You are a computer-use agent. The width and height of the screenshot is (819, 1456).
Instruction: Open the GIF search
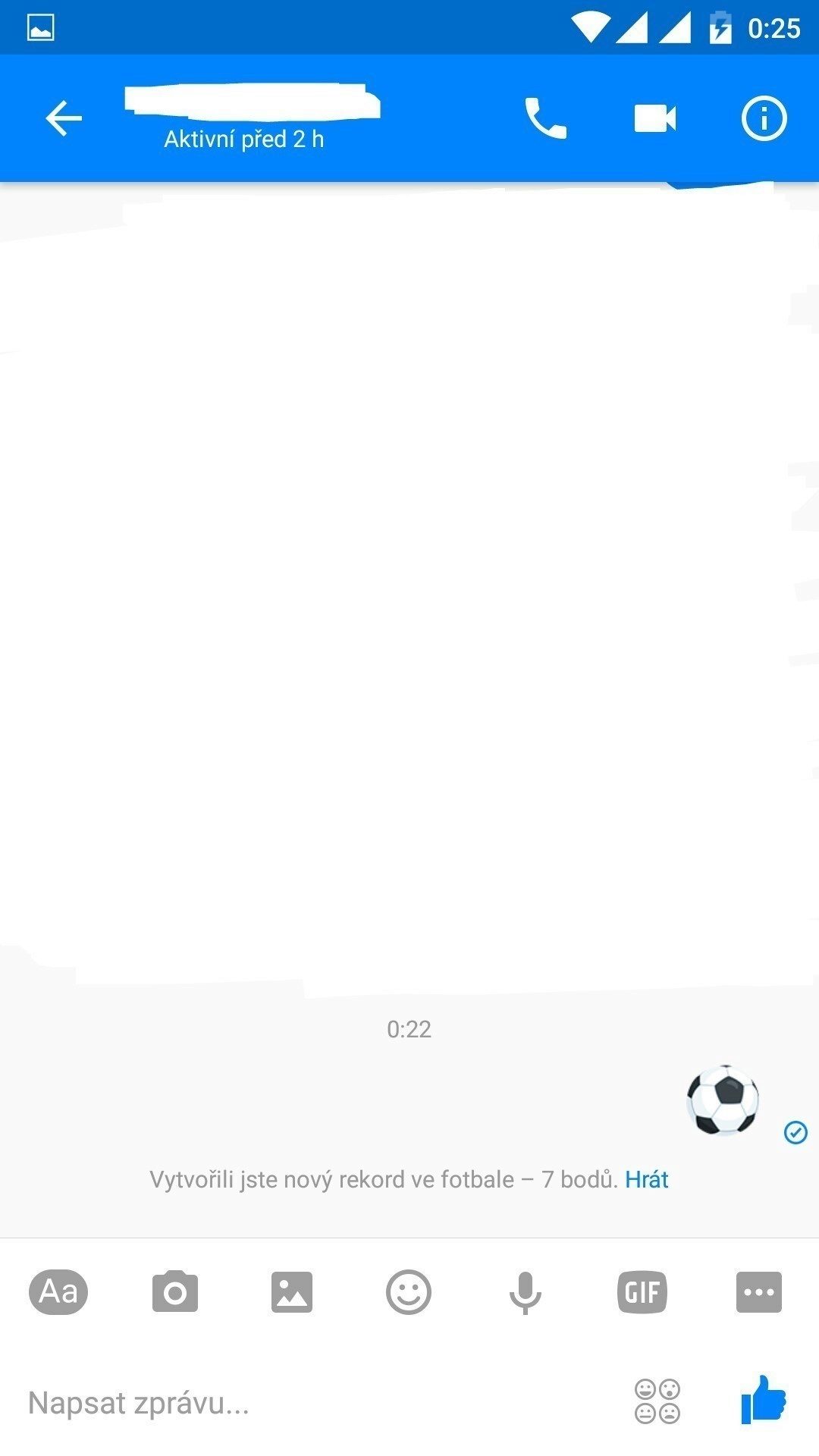pyautogui.click(x=642, y=1291)
